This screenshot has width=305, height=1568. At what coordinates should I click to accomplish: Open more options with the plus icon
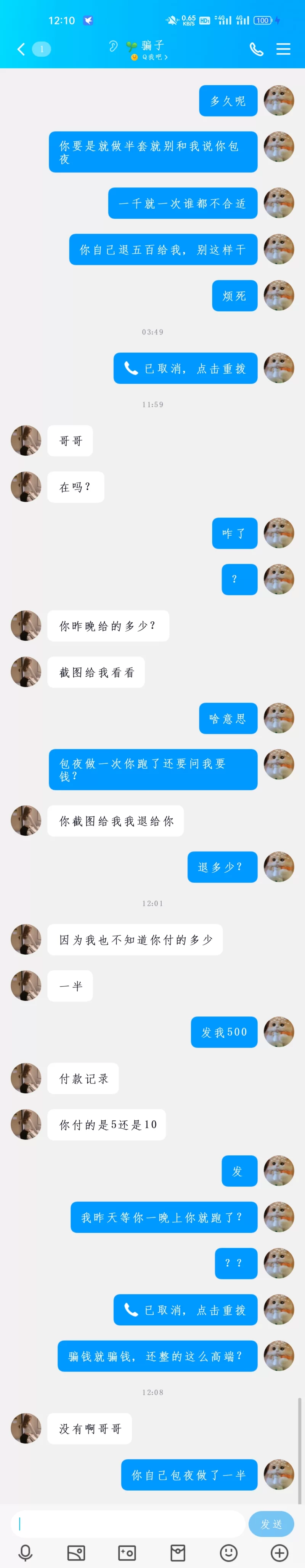click(x=279, y=1553)
